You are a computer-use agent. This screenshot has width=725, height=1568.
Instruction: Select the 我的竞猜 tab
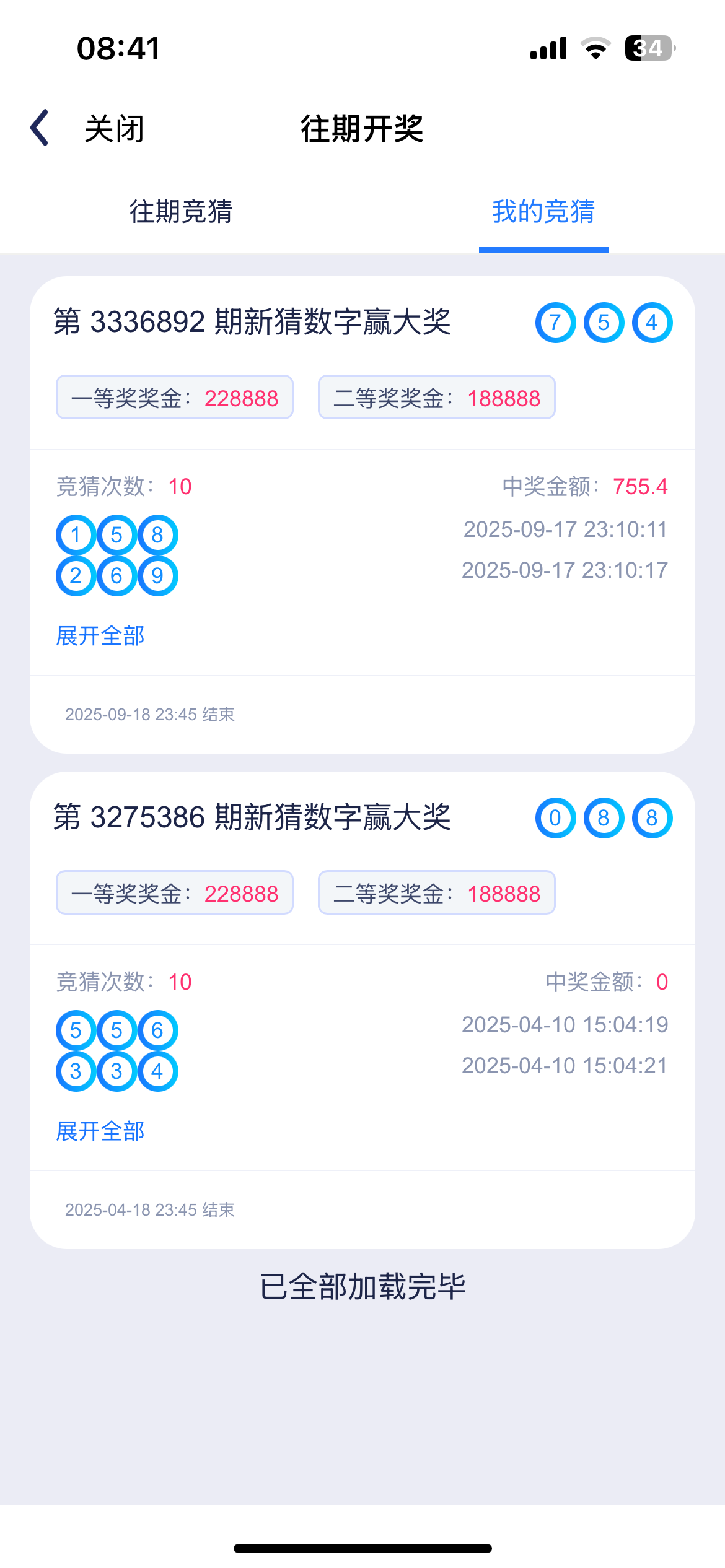point(543,212)
